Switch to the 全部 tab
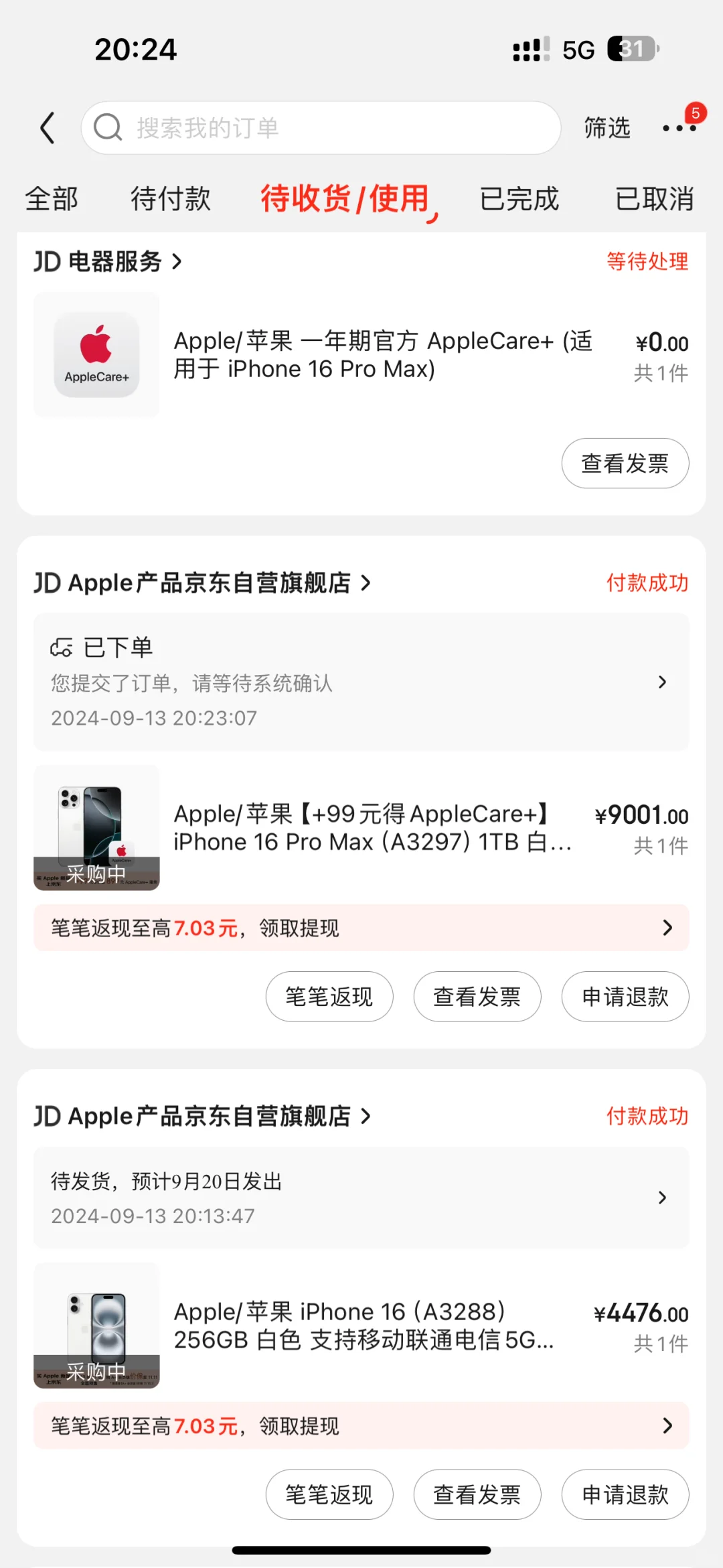Viewport: 723px width, 1568px height. point(52,199)
